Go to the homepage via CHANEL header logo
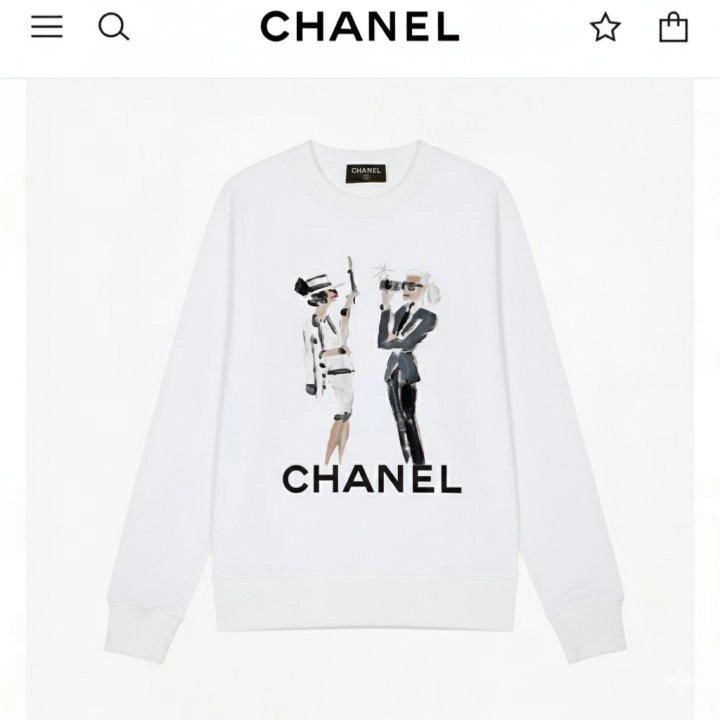Image resolution: width=720 pixels, height=720 pixels. [x=360, y=27]
